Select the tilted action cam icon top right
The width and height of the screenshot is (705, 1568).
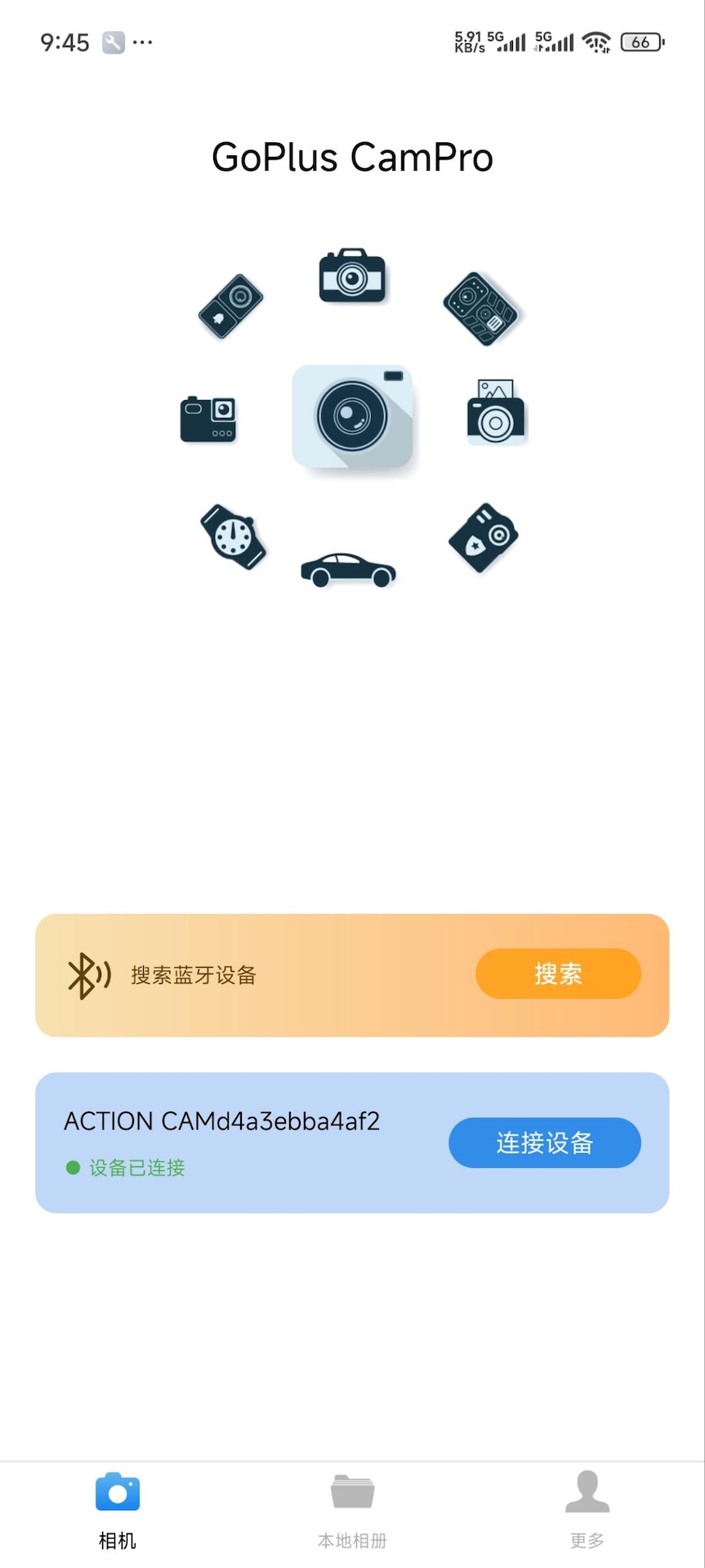(482, 309)
